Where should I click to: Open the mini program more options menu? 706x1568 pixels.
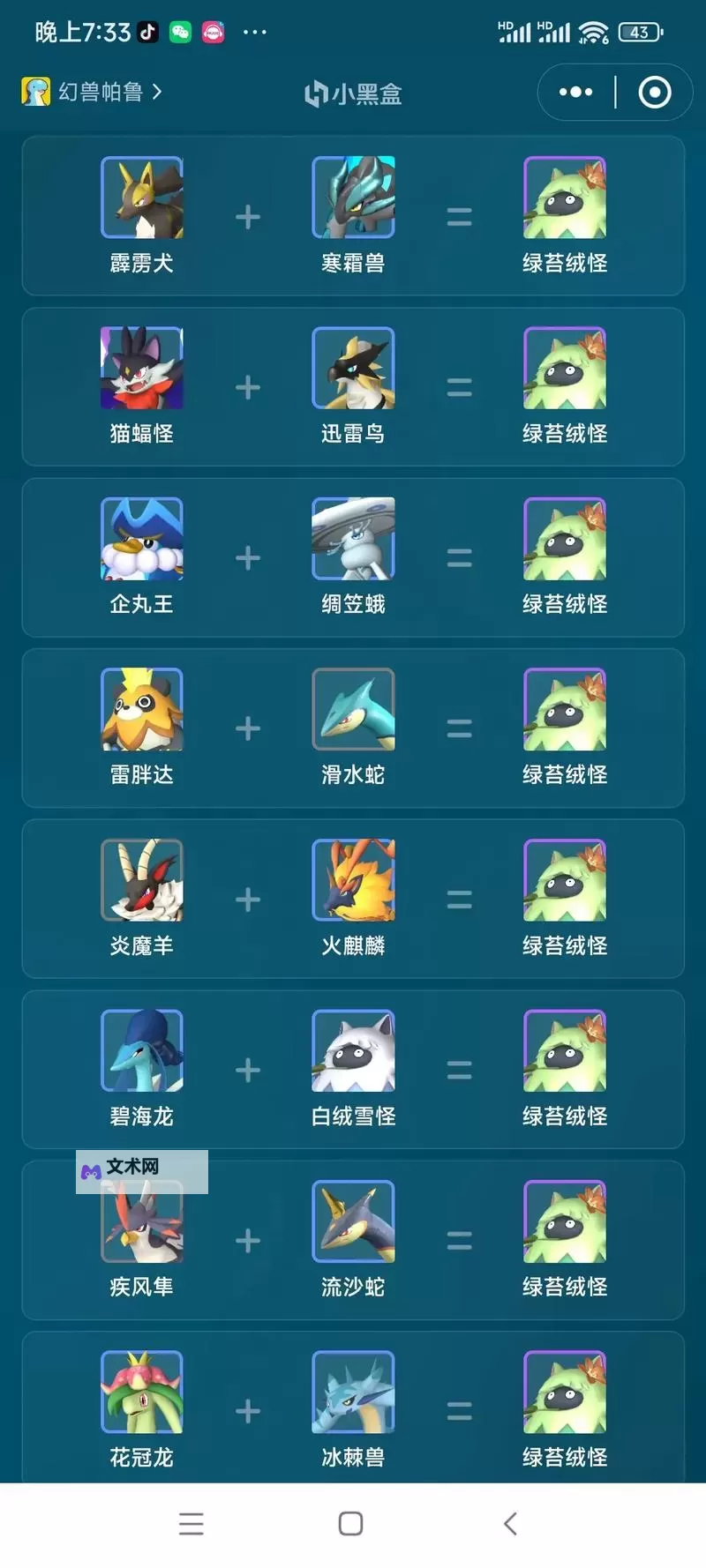click(575, 92)
